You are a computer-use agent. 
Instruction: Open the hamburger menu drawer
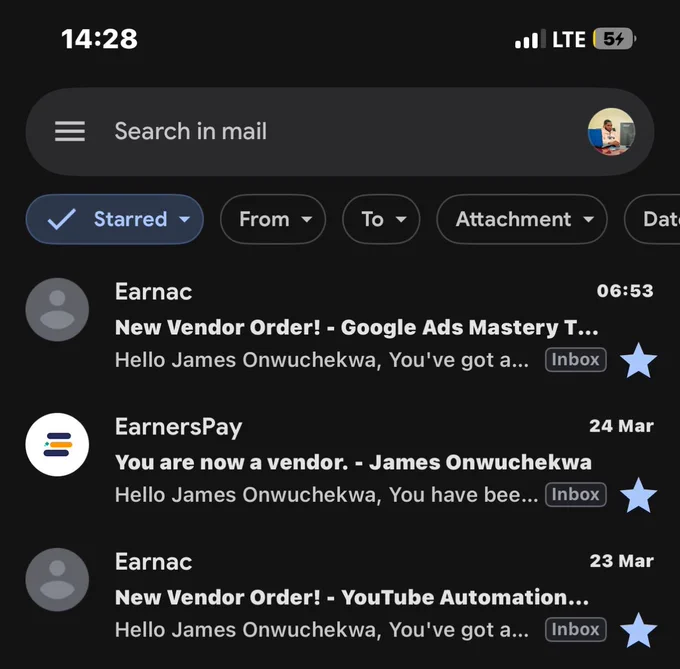click(70, 131)
